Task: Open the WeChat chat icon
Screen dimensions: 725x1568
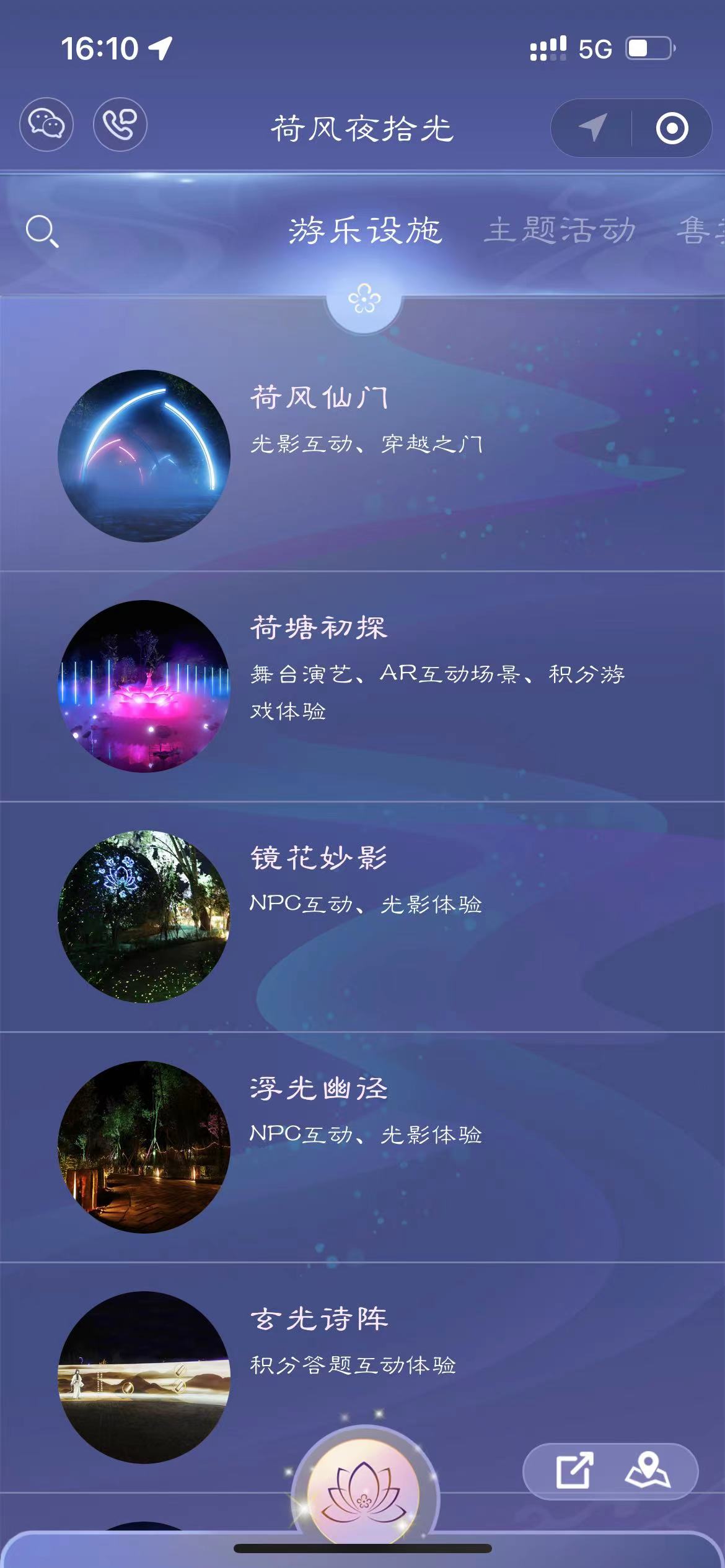Action: click(46, 124)
